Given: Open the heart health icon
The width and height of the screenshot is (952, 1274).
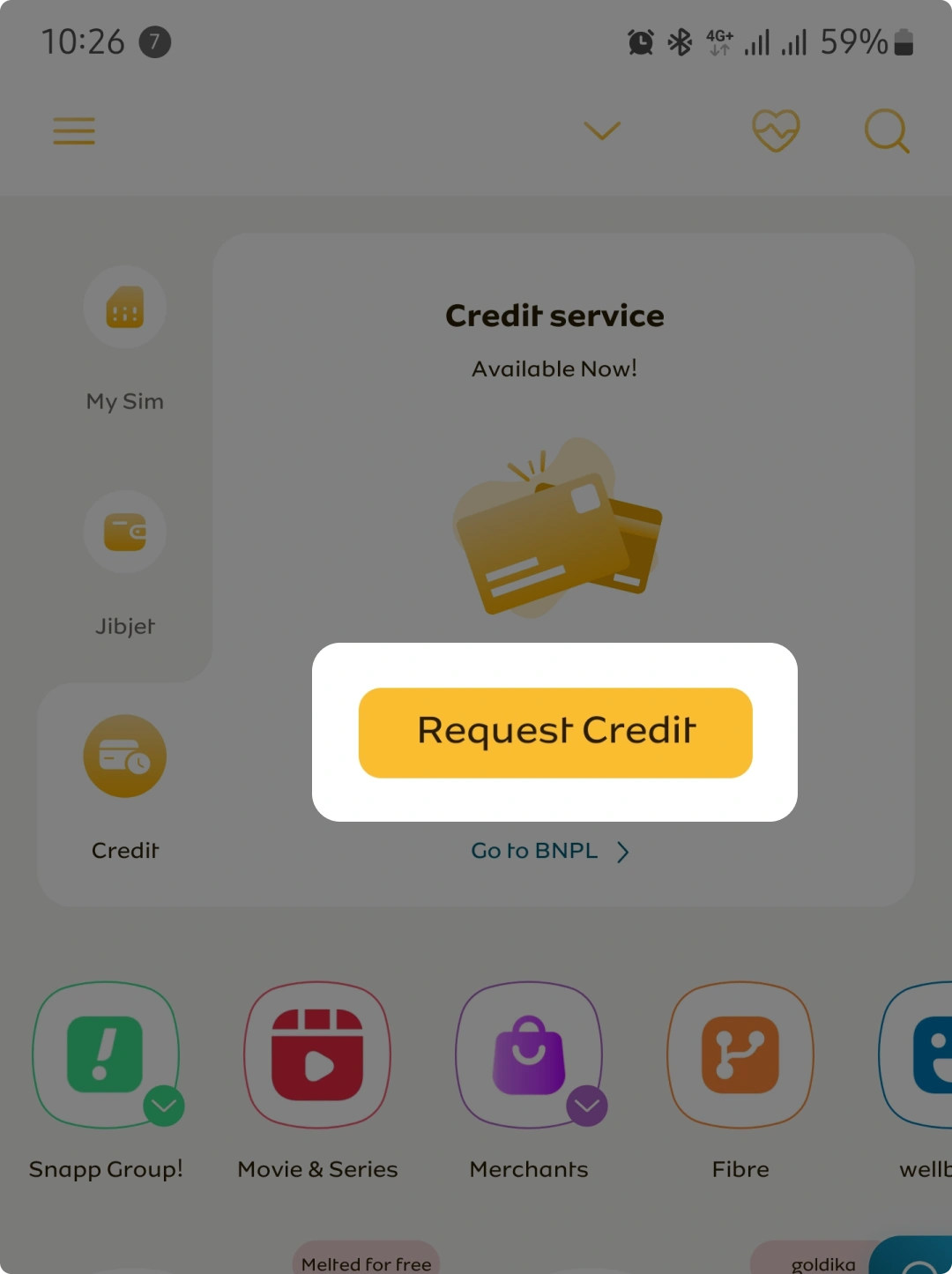Looking at the screenshot, I should coord(776,131).
